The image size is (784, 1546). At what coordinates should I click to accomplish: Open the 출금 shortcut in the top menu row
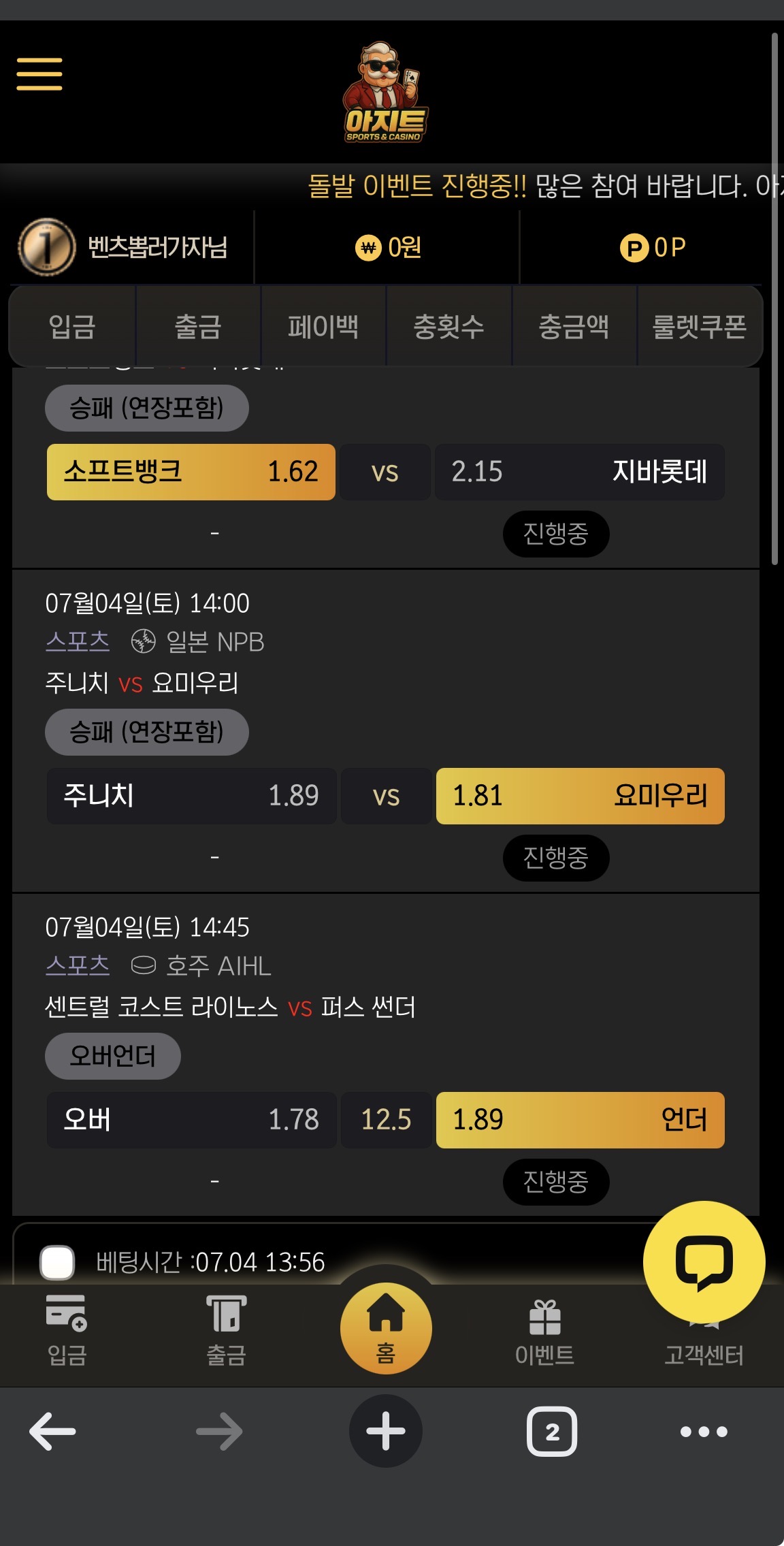(198, 327)
